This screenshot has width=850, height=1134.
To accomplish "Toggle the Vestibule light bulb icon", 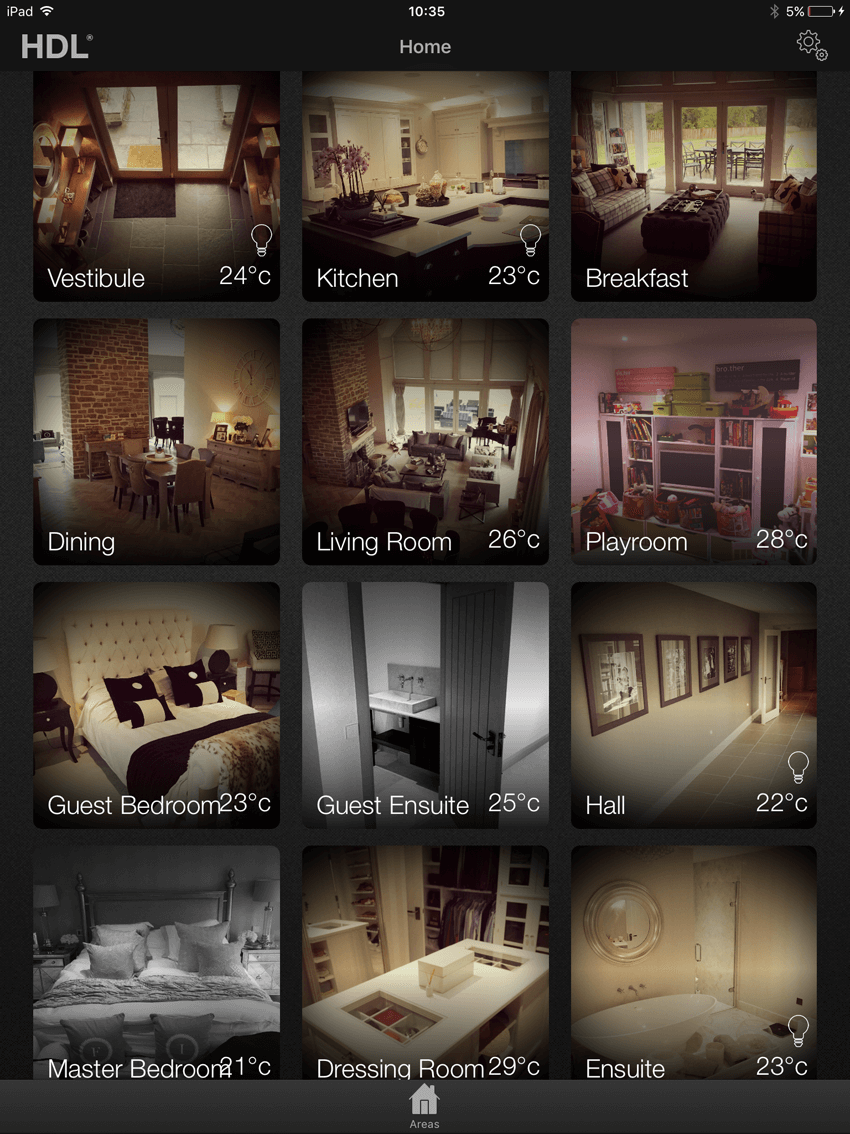I will 261,238.
